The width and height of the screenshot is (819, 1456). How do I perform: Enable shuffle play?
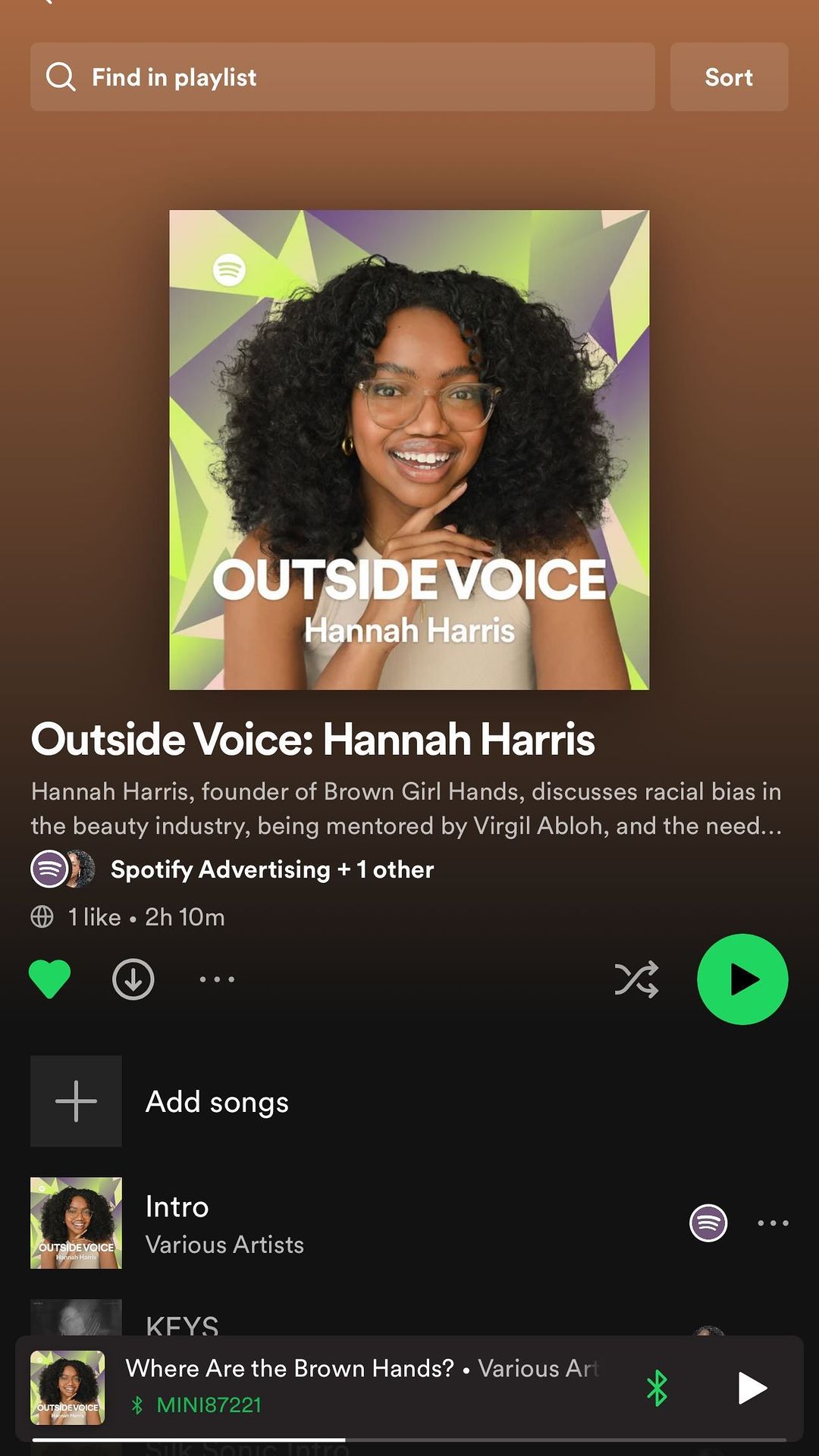(x=636, y=979)
